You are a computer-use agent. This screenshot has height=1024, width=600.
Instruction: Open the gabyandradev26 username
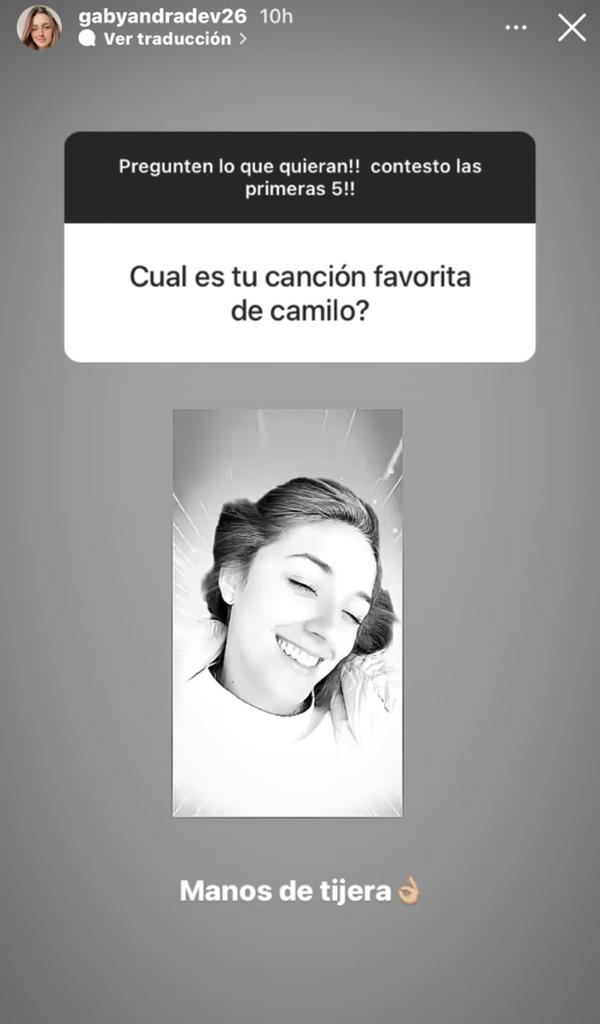163,17
